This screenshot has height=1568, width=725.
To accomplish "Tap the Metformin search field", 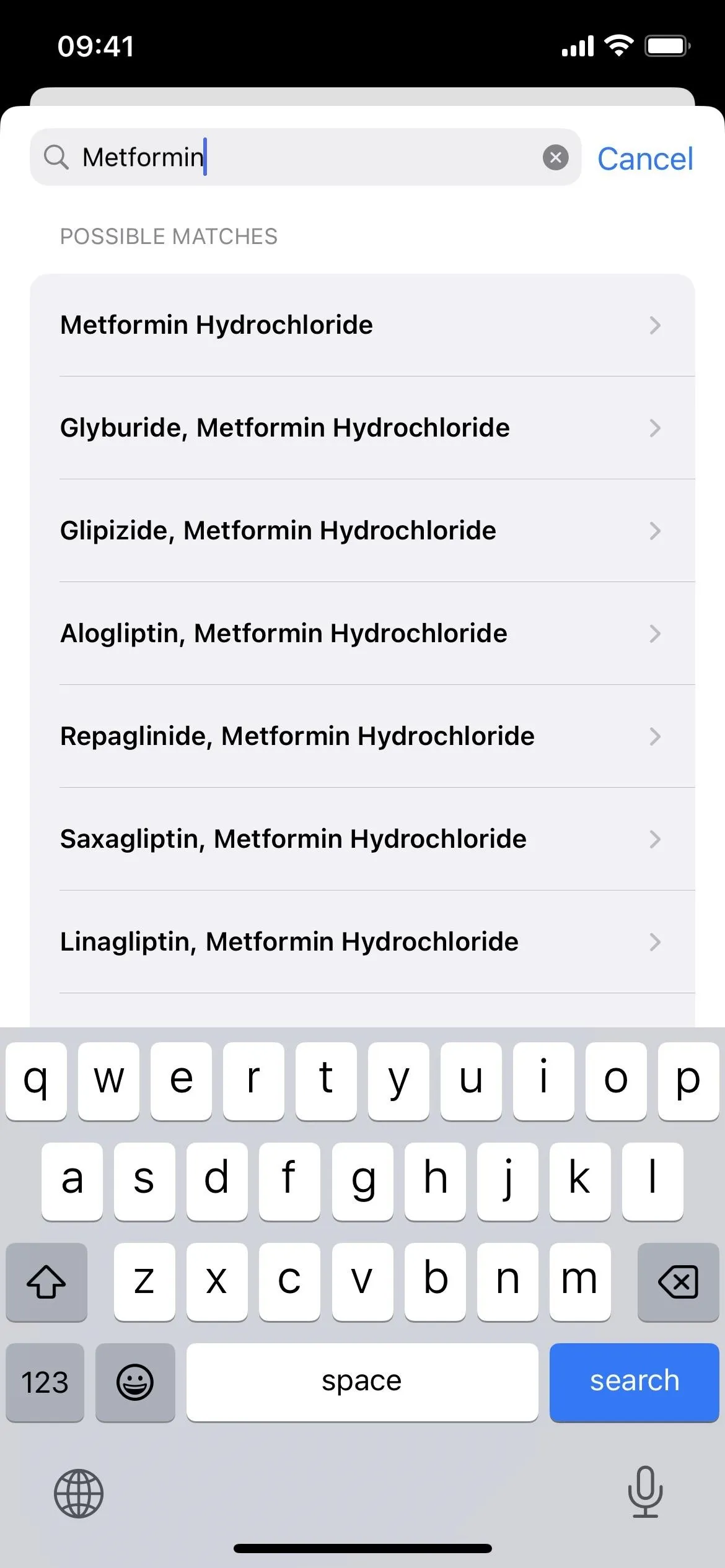I will tap(305, 157).
